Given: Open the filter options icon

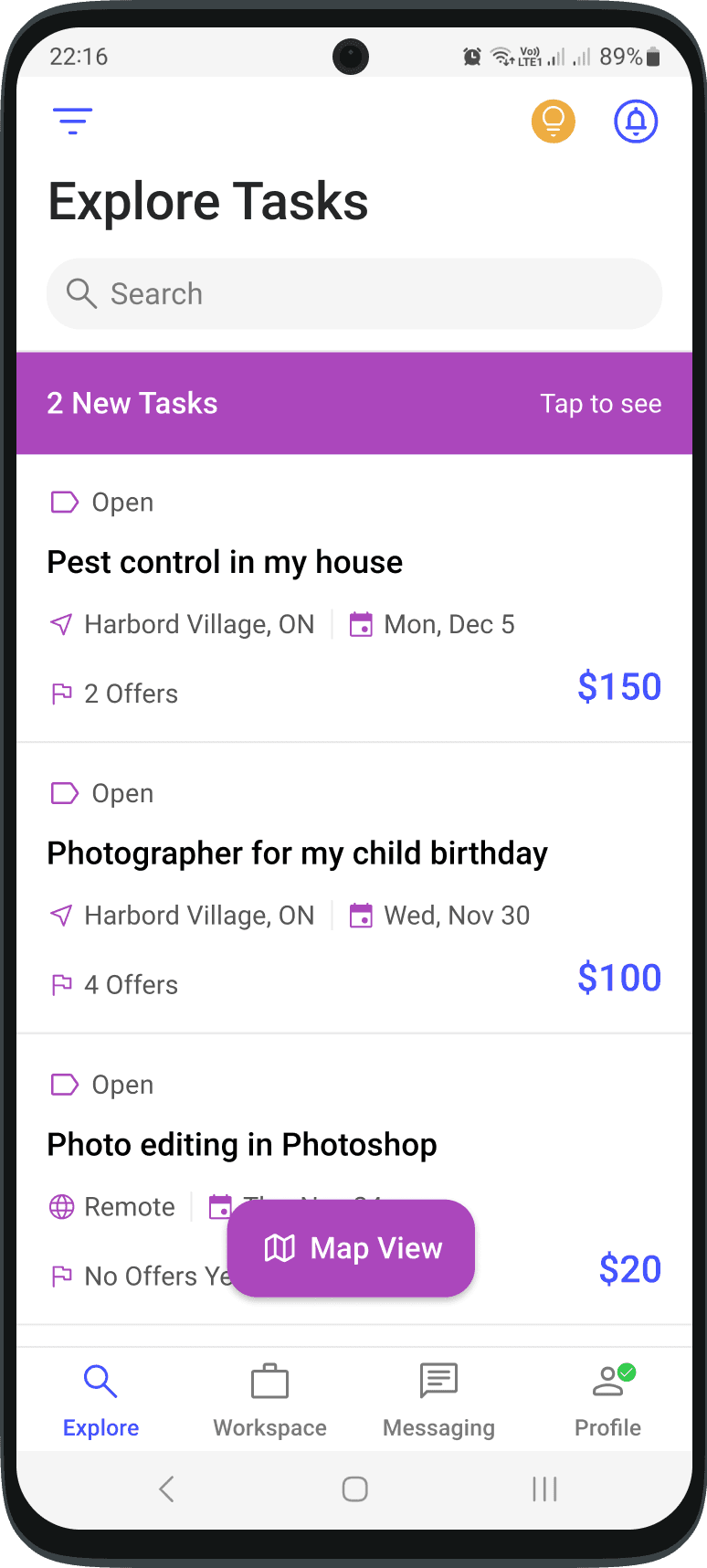Looking at the screenshot, I should 73,121.
